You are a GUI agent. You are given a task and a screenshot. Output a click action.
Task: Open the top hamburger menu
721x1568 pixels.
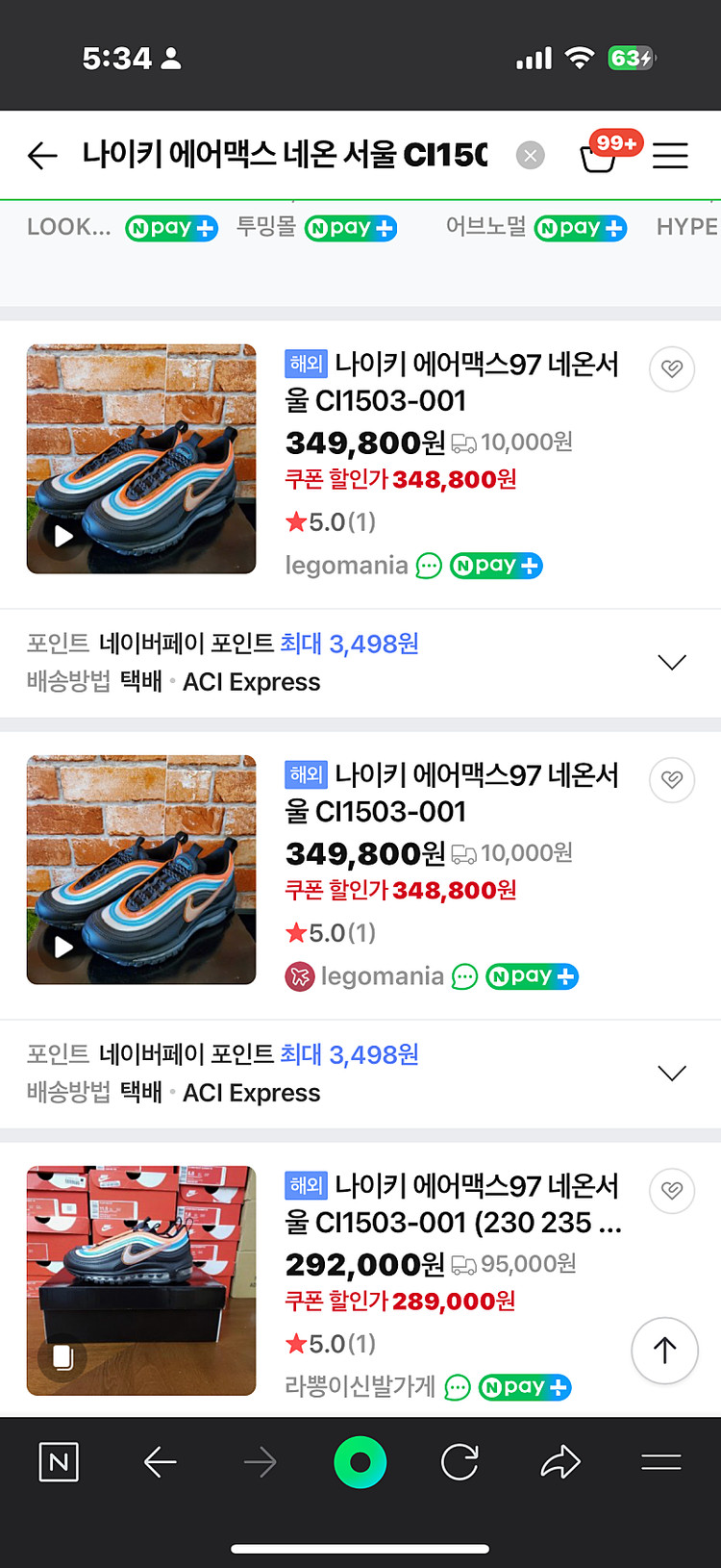coord(670,156)
